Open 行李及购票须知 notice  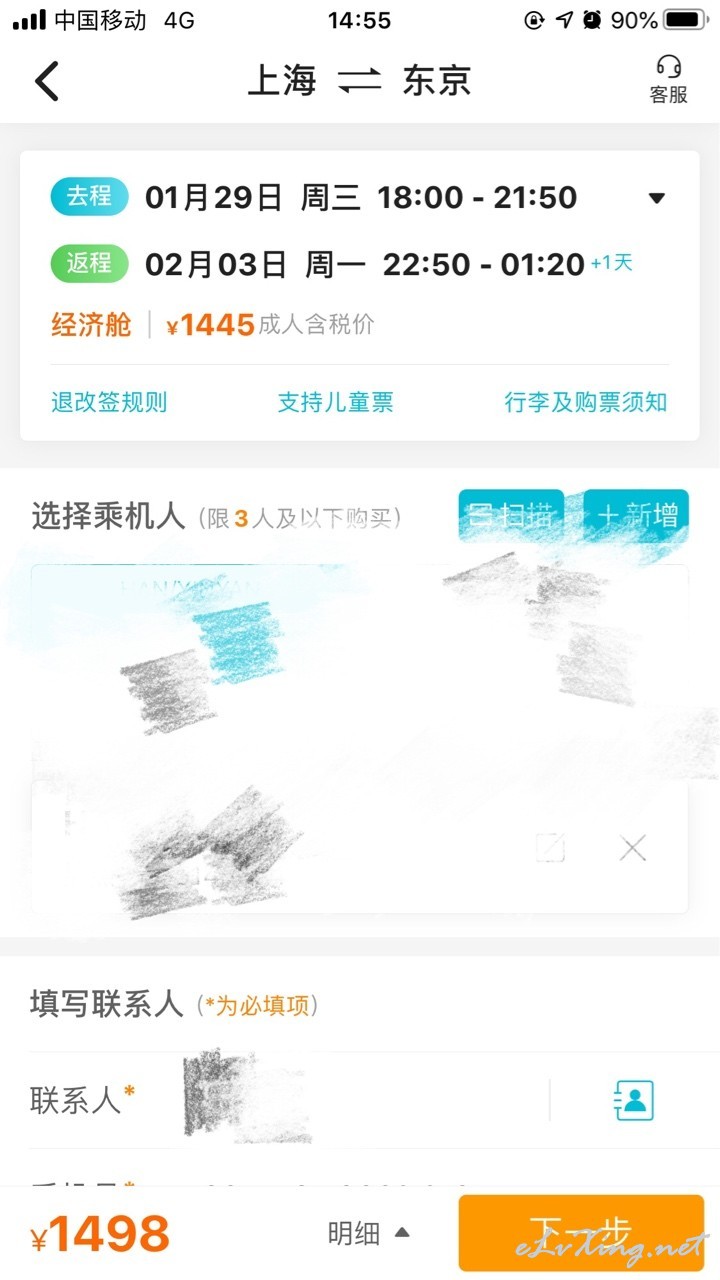click(x=586, y=402)
